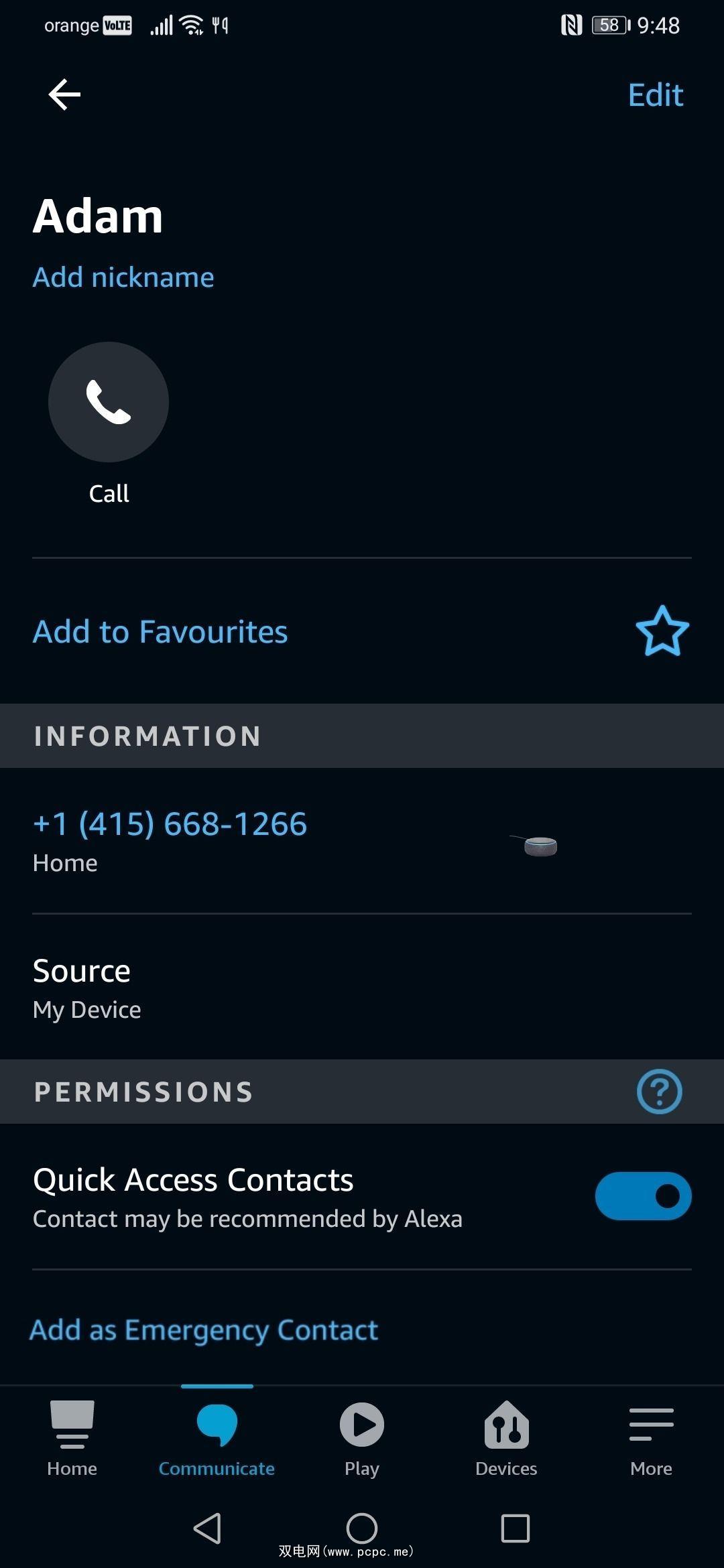Viewport: 724px width, 1568px height.
Task: Tap the system back triangle button
Action: pyautogui.click(x=207, y=1528)
